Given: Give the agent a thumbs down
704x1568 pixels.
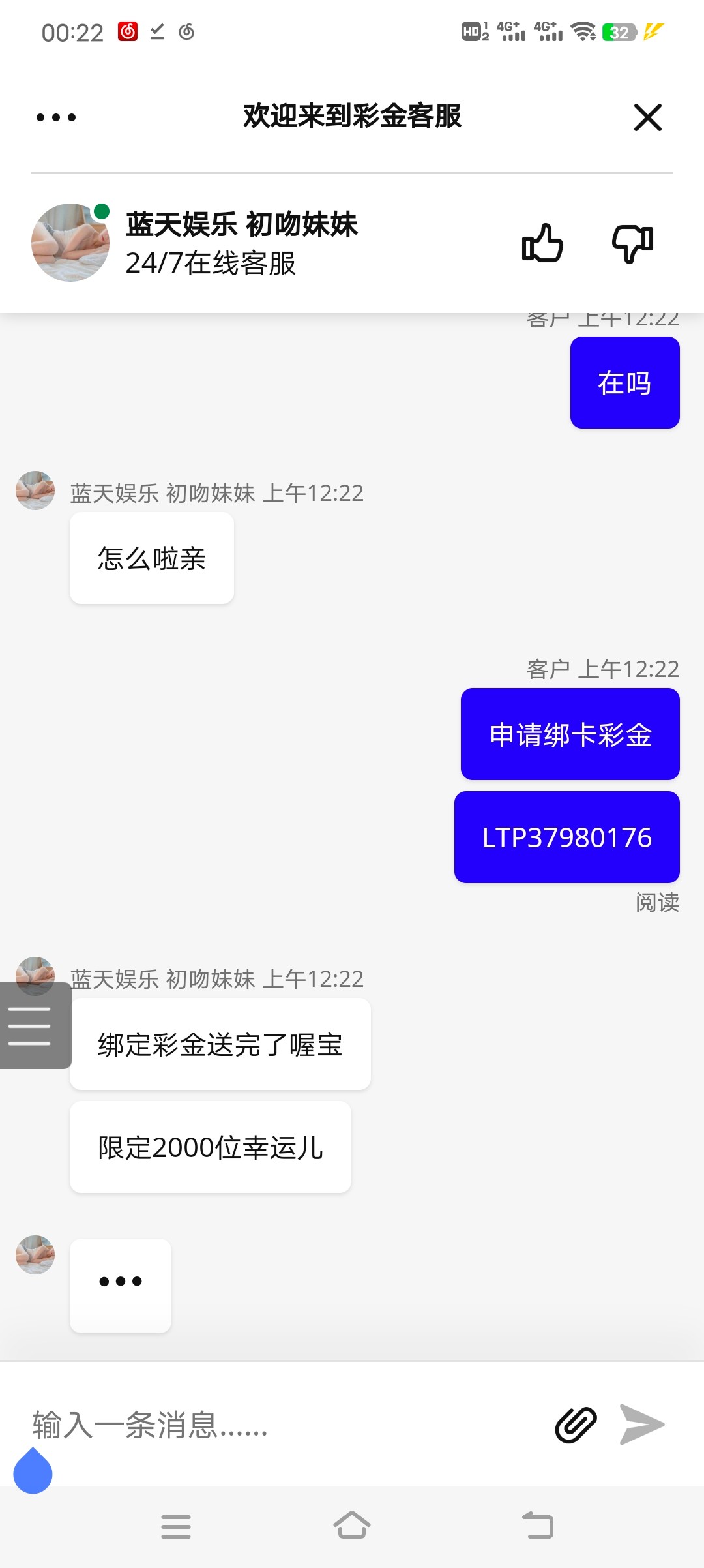Looking at the screenshot, I should tap(632, 243).
